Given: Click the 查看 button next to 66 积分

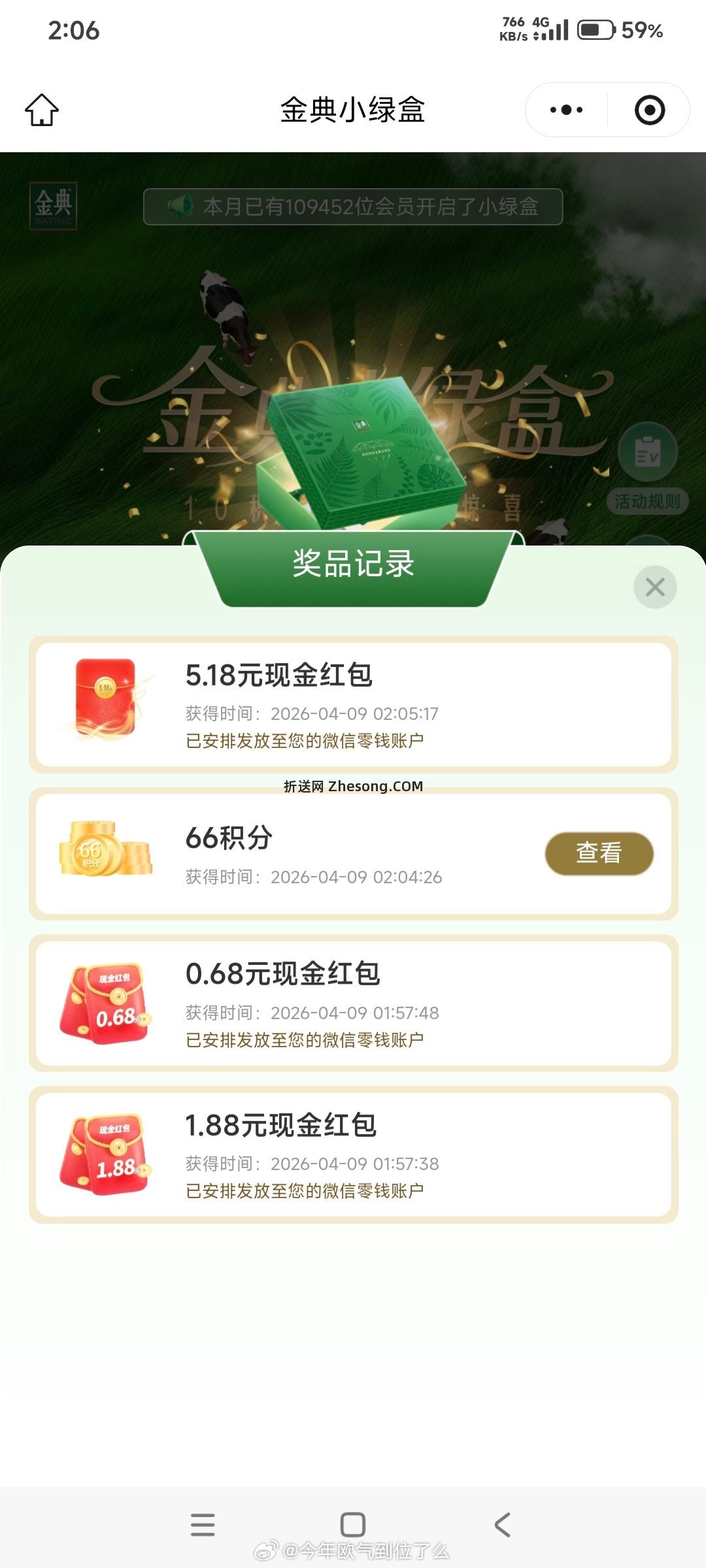Looking at the screenshot, I should (x=598, y=854).
